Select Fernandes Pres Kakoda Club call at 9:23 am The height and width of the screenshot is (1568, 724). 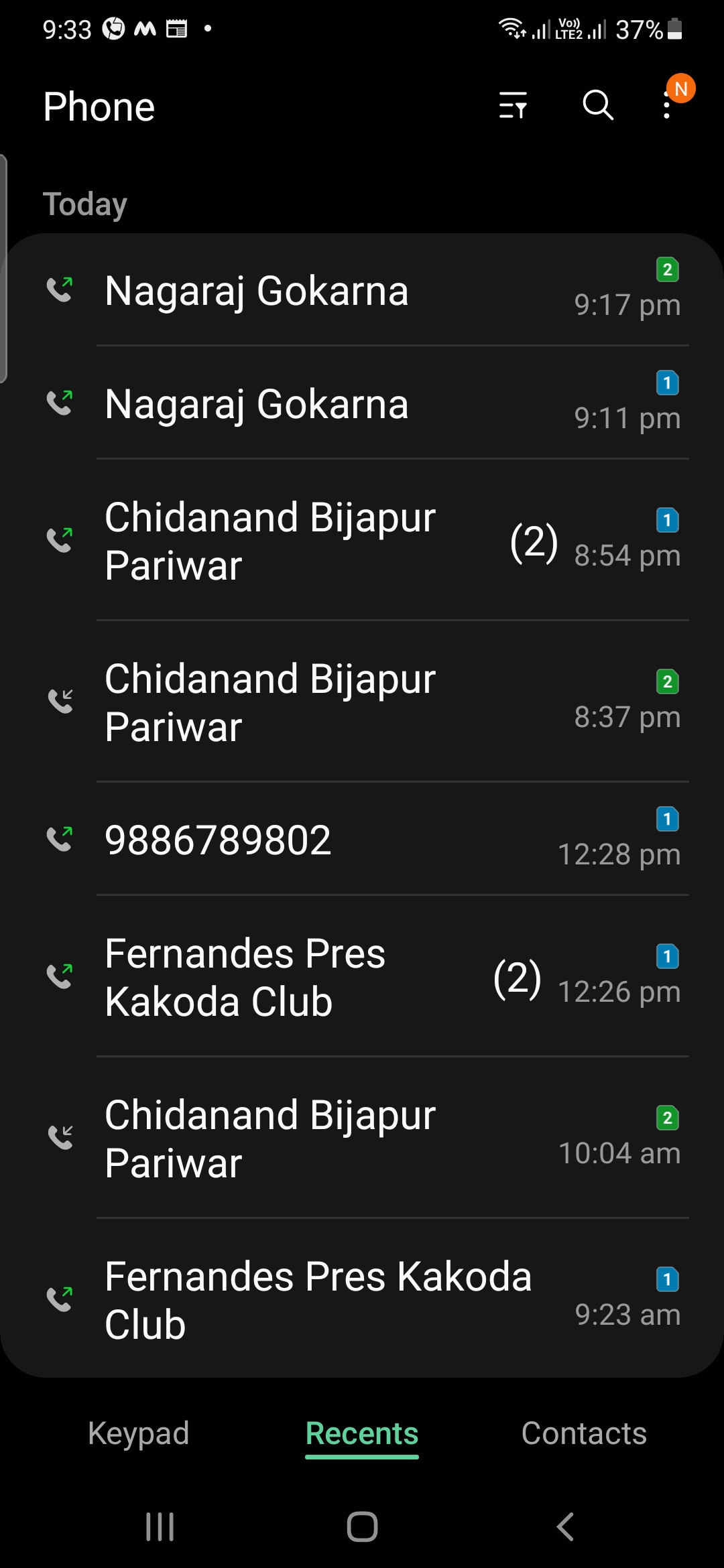point(362,1300)
